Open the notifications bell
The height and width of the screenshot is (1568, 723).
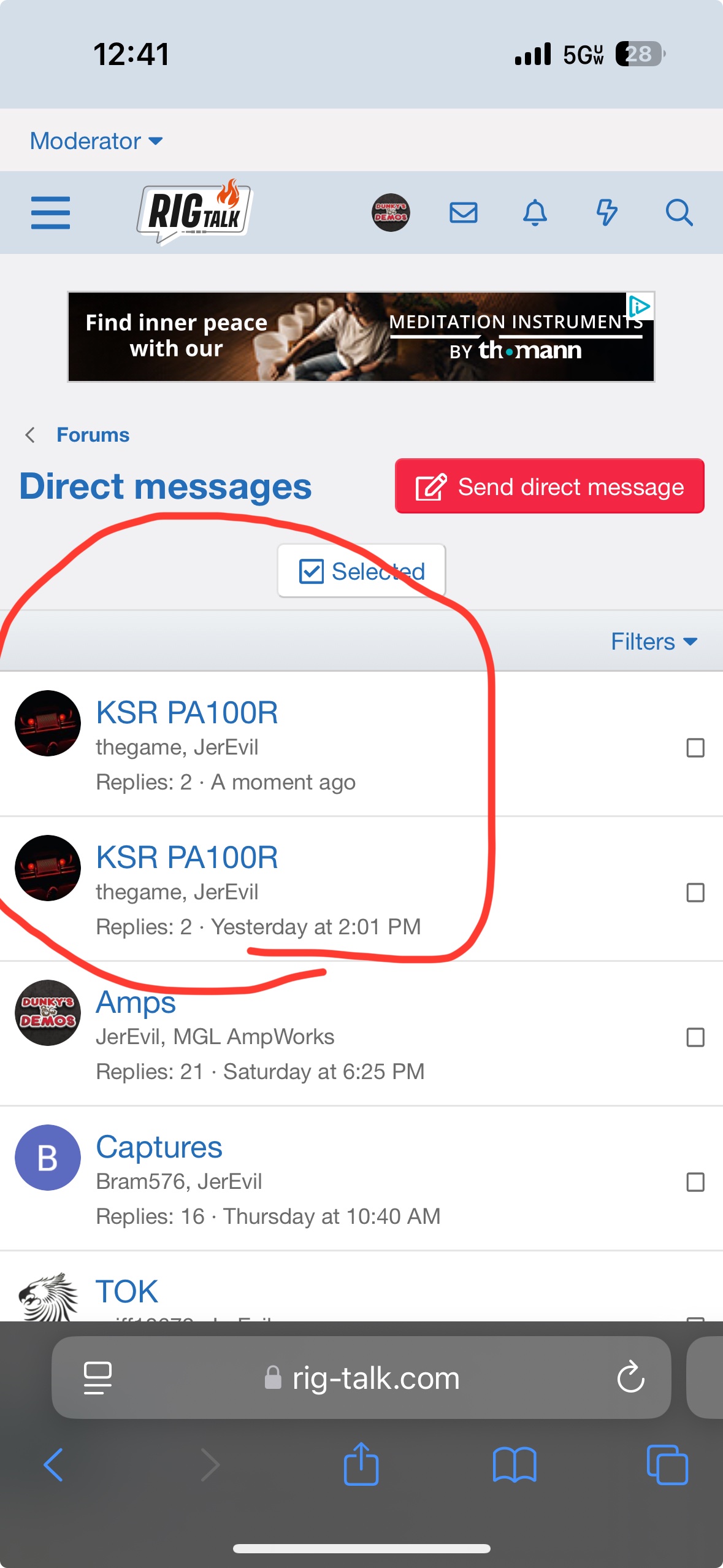[535, 213]
